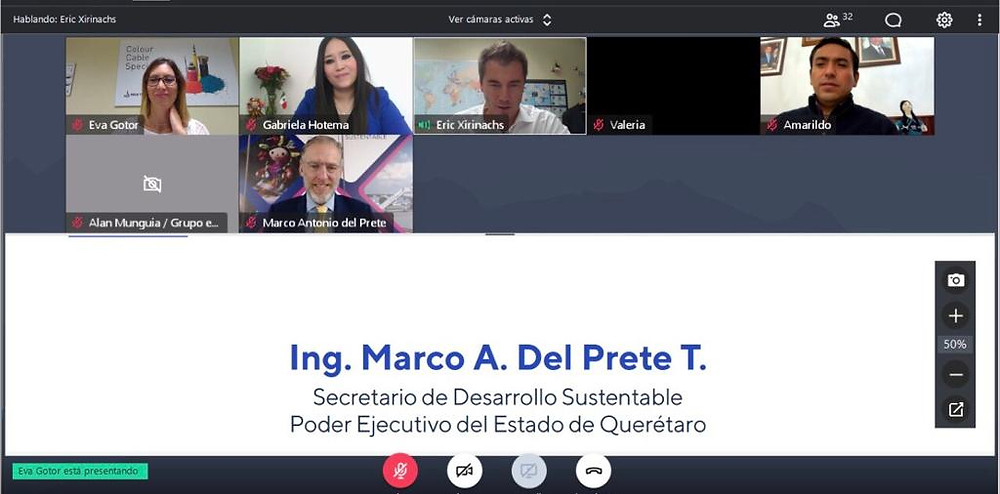Open the participants list
This screenshot has height=494, width=1000.
pyautogui.click(x=836, y=19)
